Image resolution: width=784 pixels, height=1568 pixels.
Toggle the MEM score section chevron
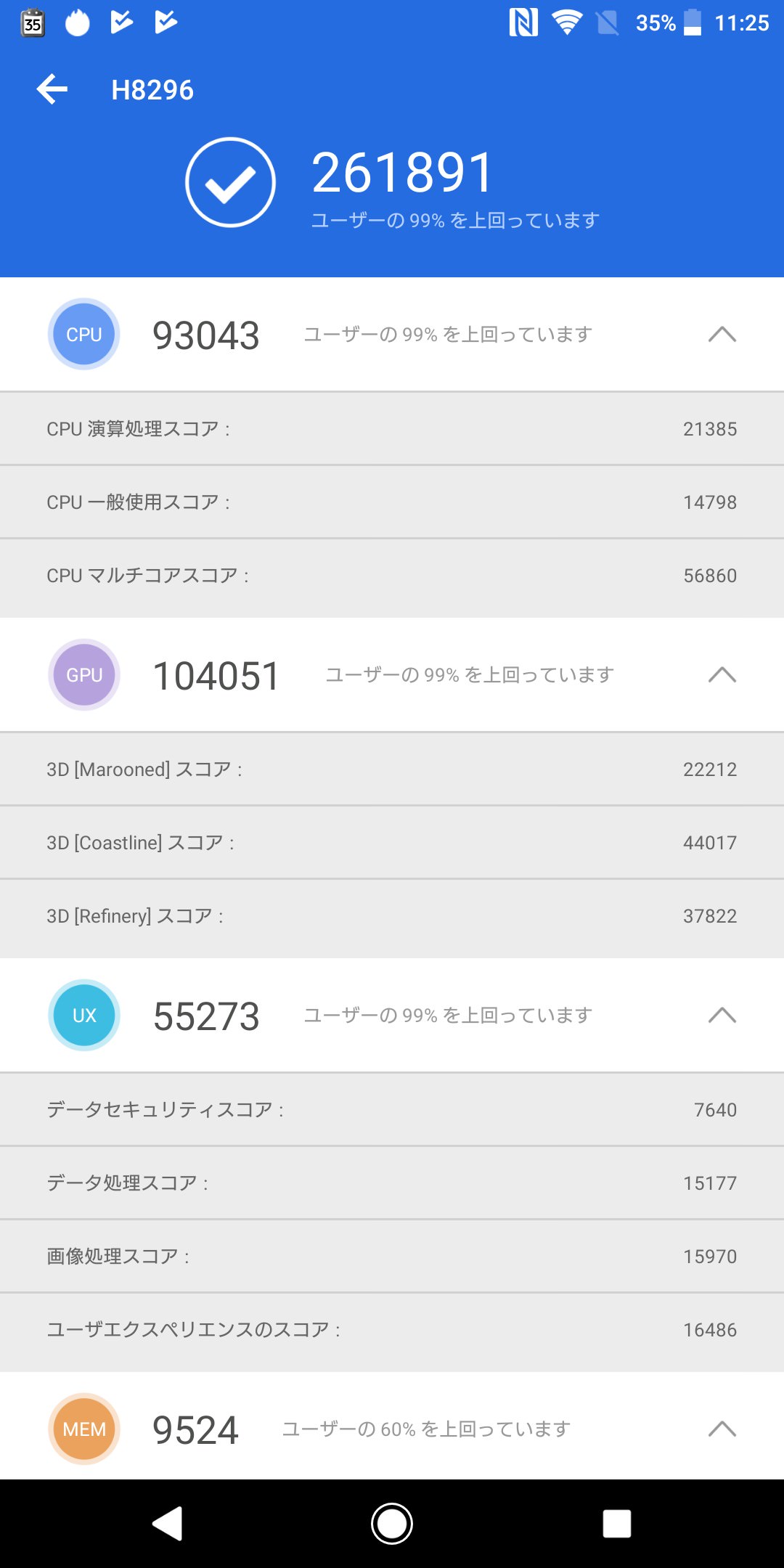coord(722,1429)
